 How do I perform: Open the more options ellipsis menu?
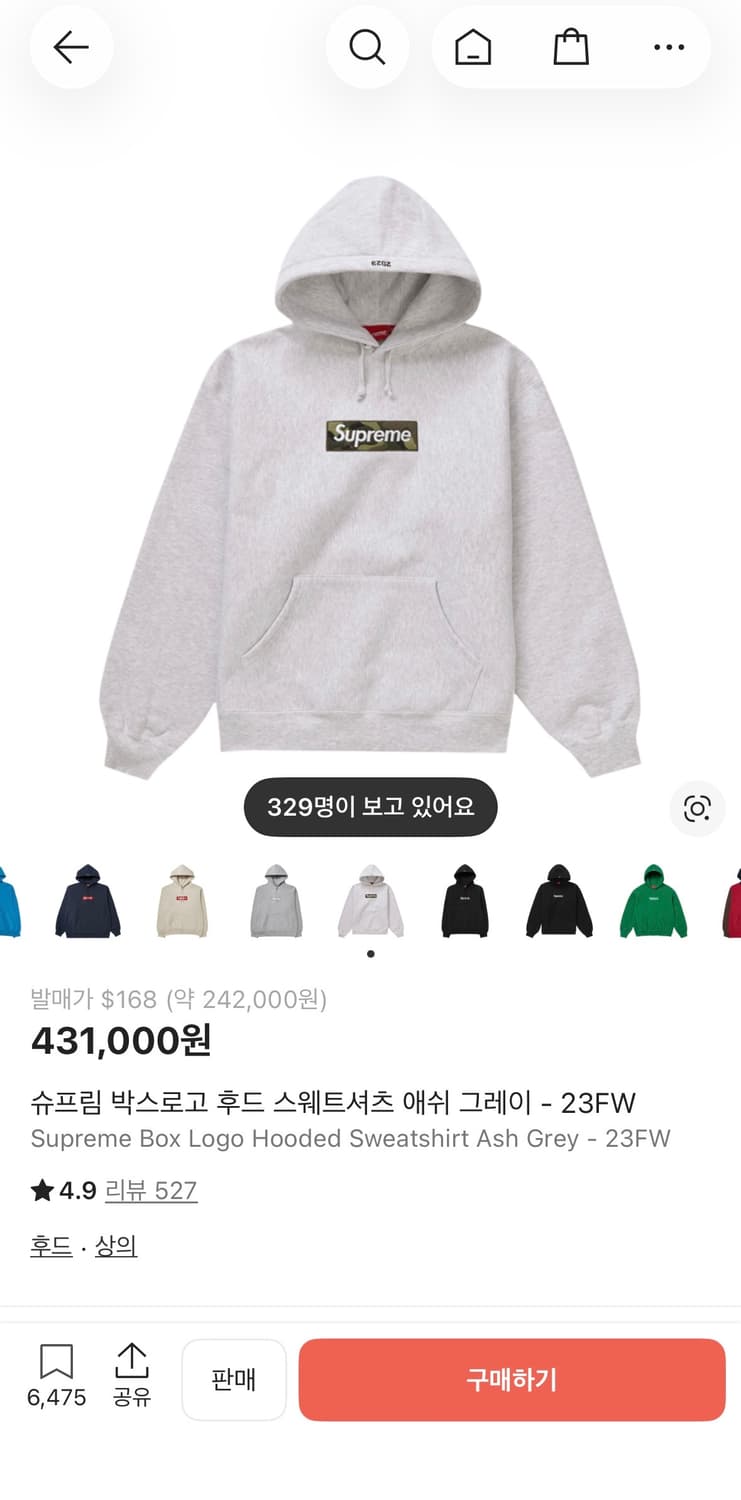click(668, 47)
